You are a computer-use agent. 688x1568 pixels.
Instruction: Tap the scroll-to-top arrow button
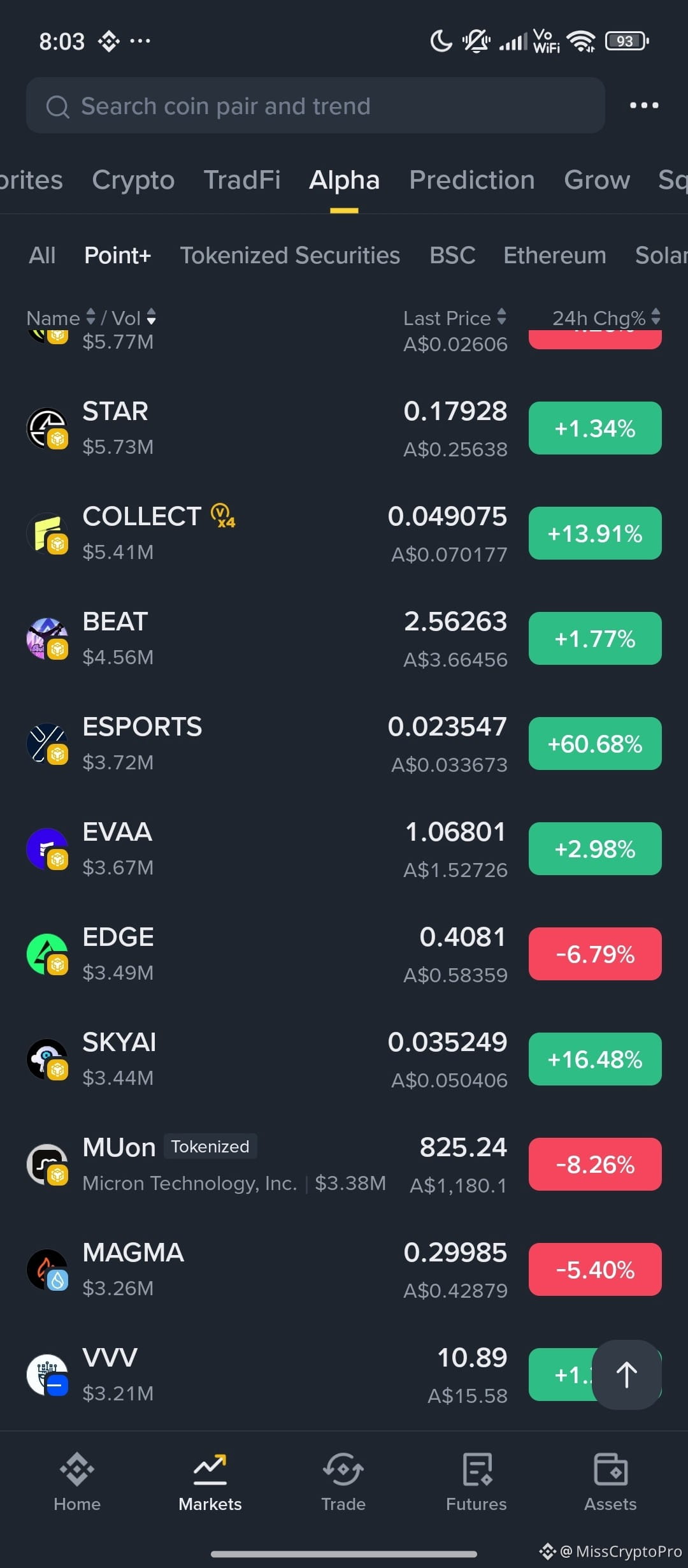click(x=627, y=1375)
